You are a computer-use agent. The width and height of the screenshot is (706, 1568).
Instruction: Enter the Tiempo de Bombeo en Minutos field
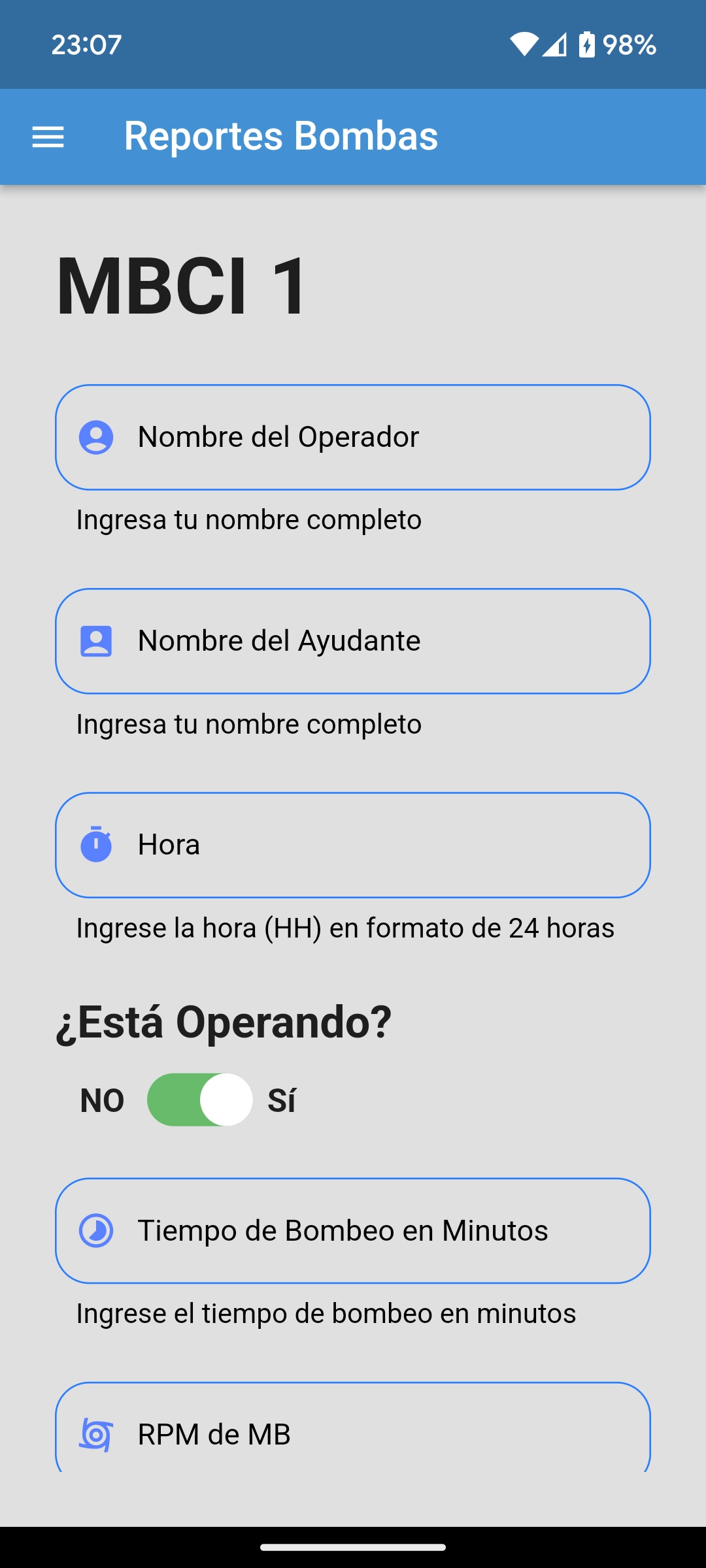click(353, 1230)
